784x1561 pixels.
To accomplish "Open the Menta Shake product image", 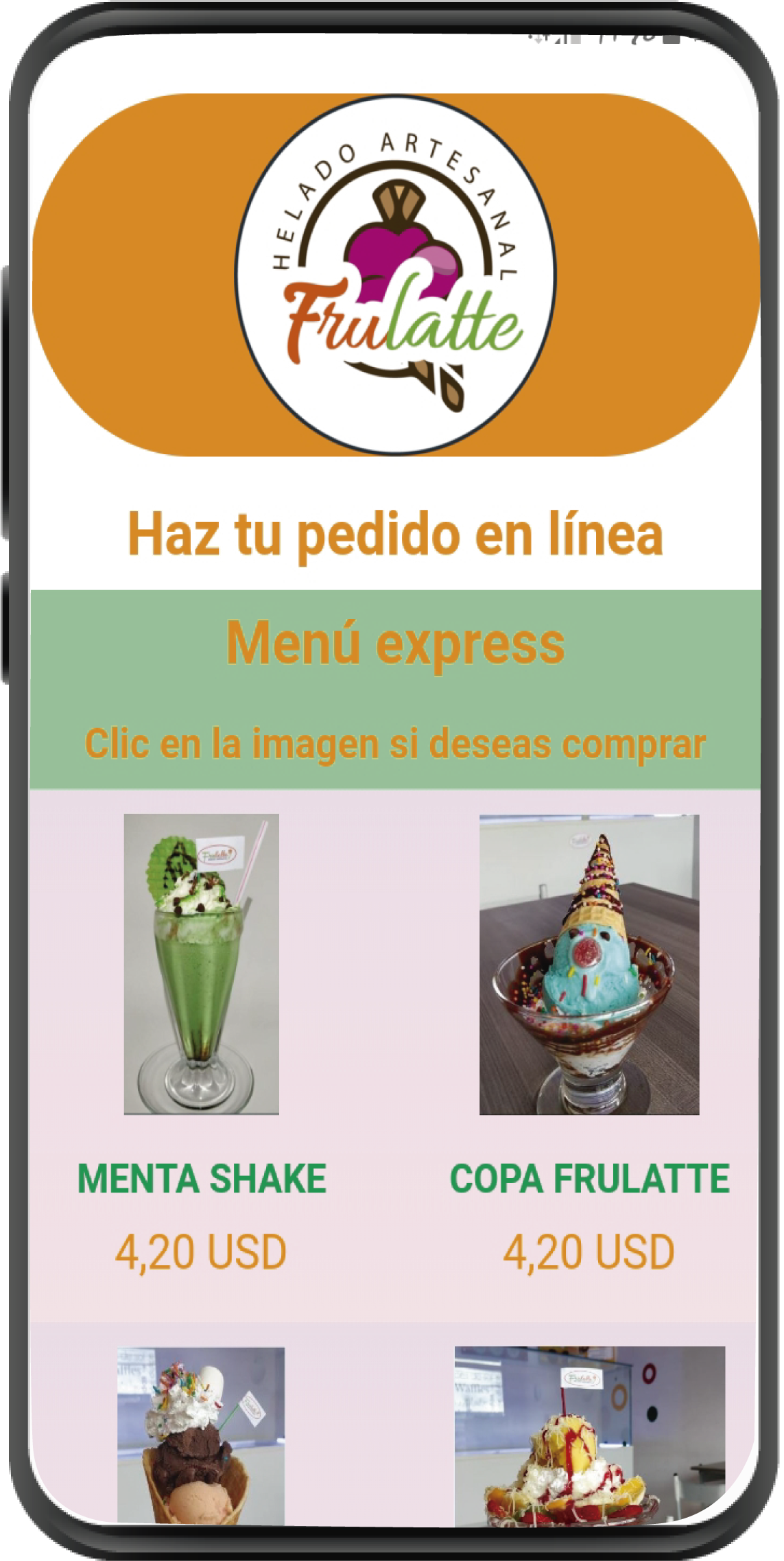I will pyautogui.click(x=201, y=963).
